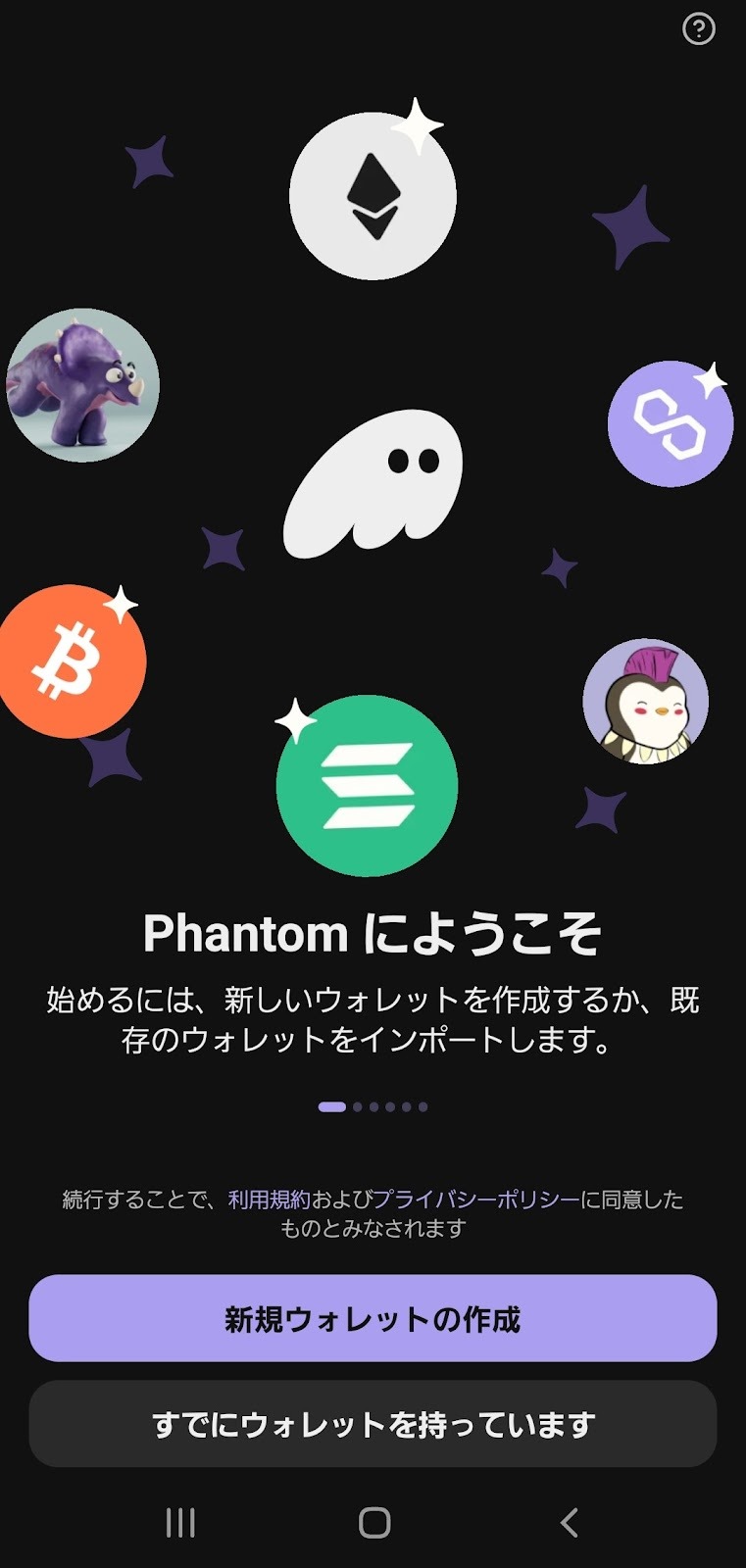Viewport: 746px width, 1568px height.
Task: Open the プライバシーポリシー link
Action: [476, 1200]
